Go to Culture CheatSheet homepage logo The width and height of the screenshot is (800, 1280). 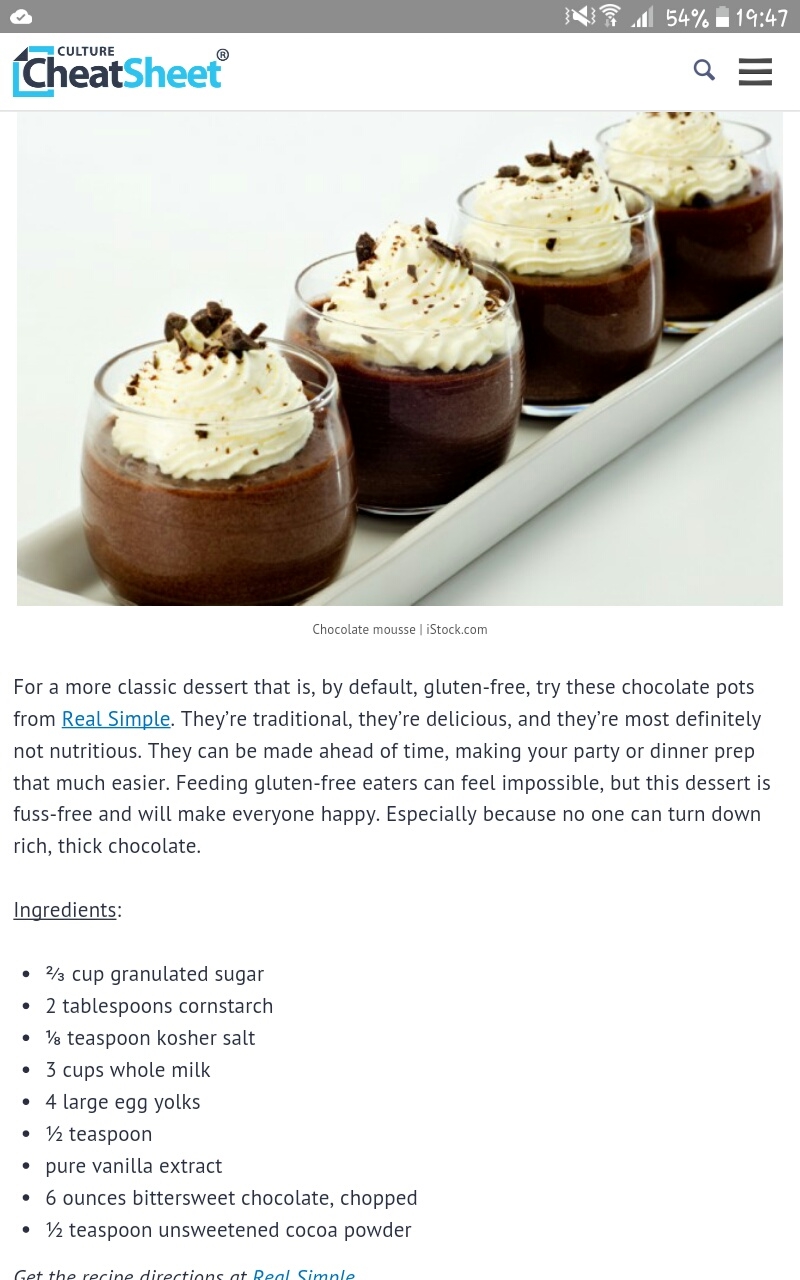[120, 71]
